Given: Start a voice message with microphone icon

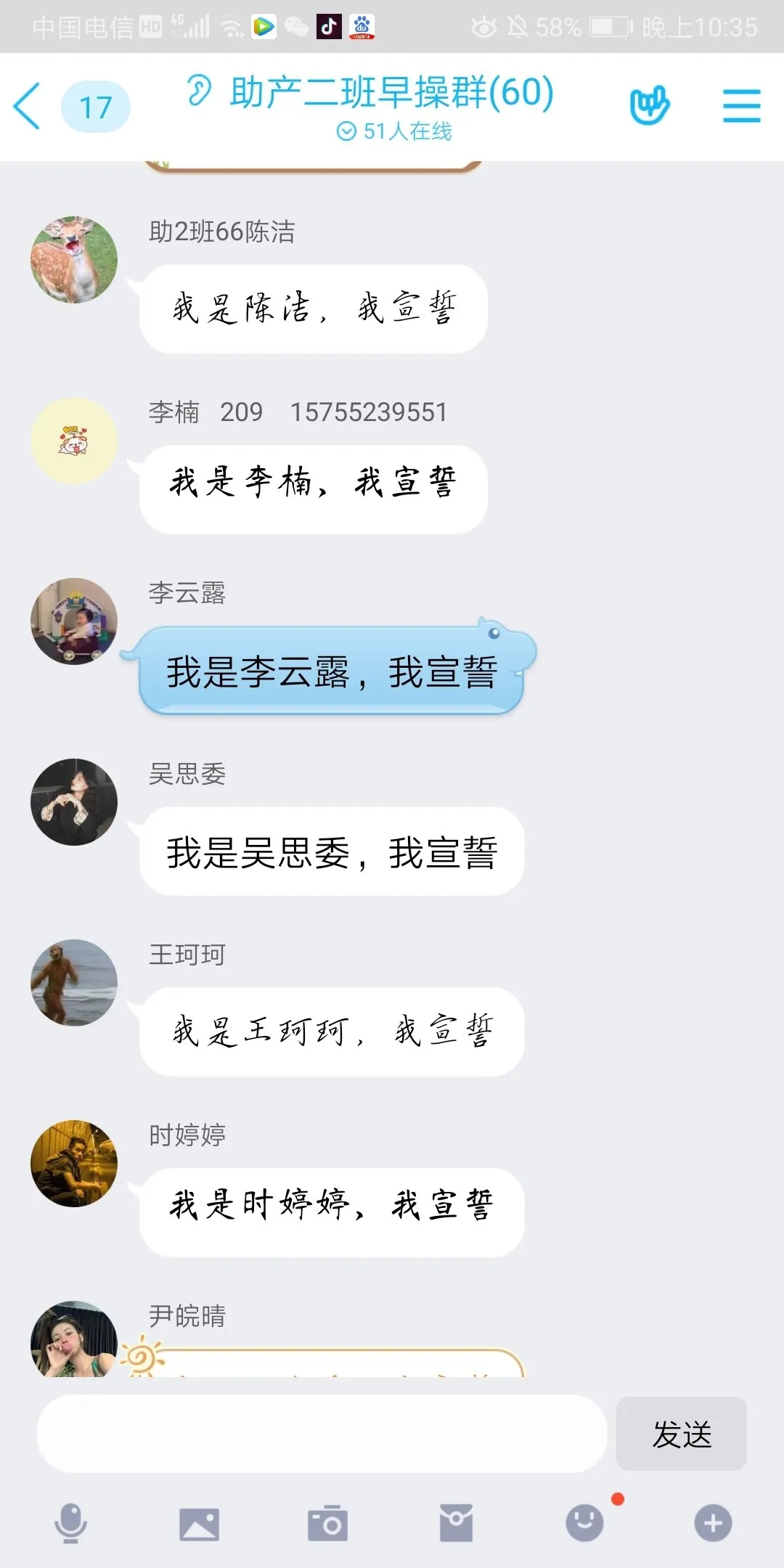Looking at the screenshot, I should click(x=71, y=1522).
